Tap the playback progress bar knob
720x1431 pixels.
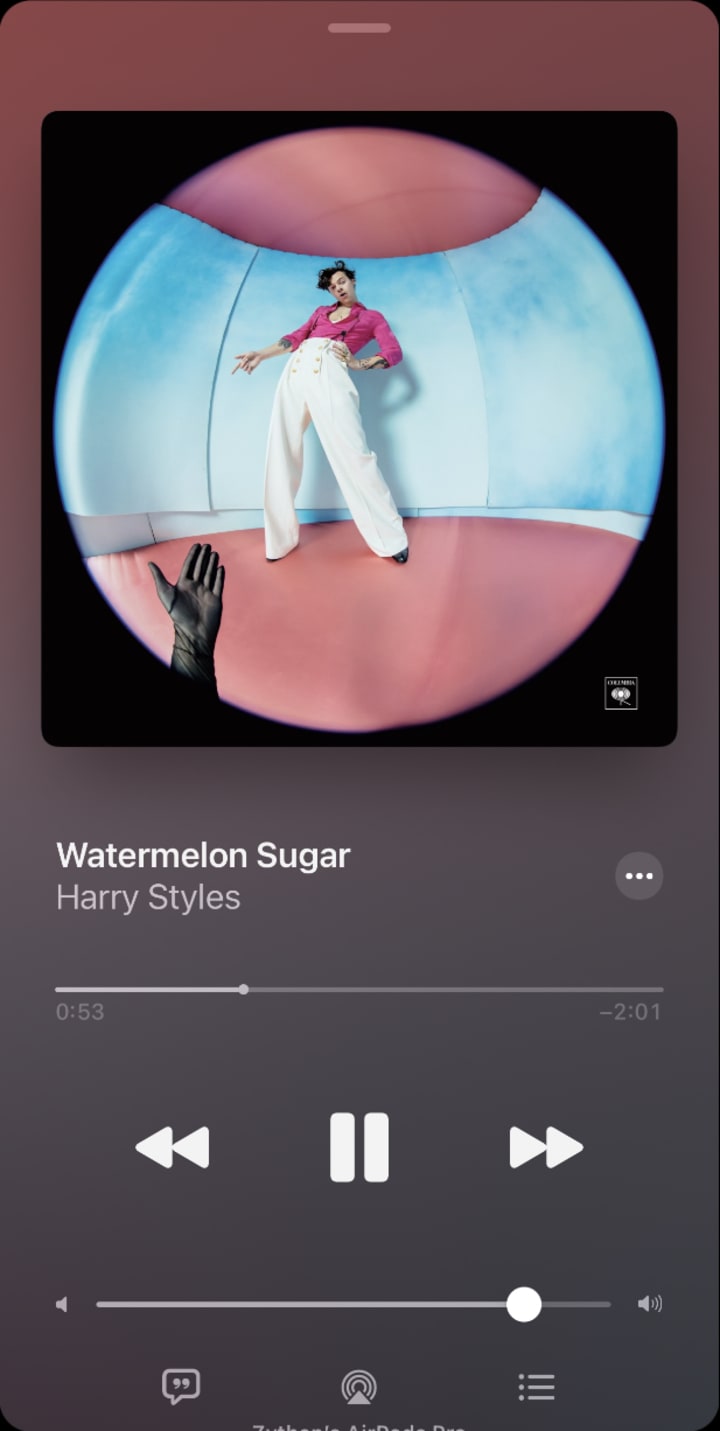tap(243, 989)
